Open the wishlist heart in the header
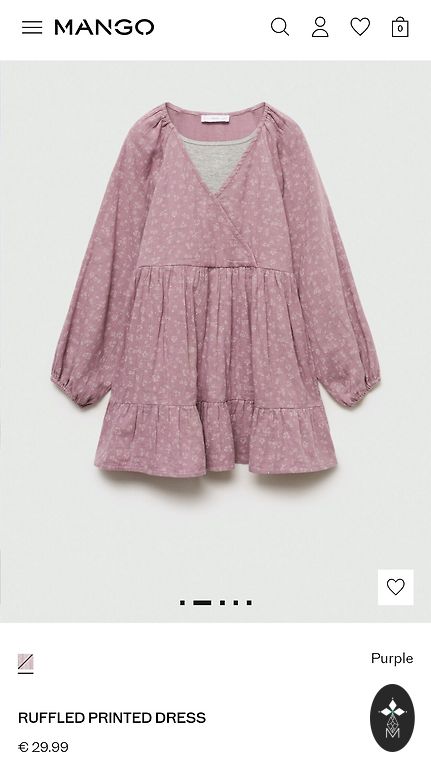This screenshot has height=768, width=431. (360, 27)
